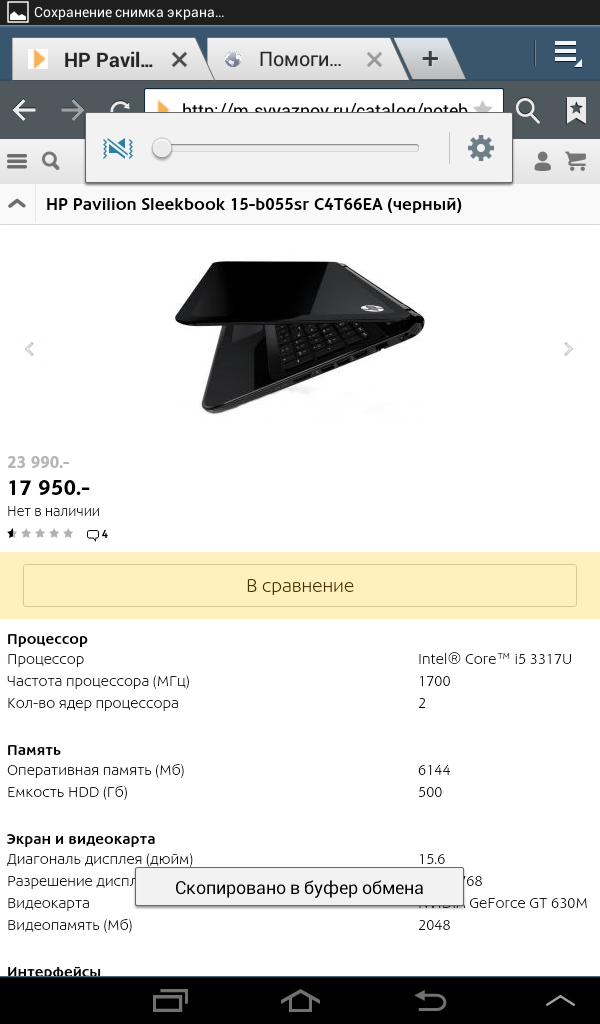
Task: Open a new browser tab
Action: coord(430,59)
